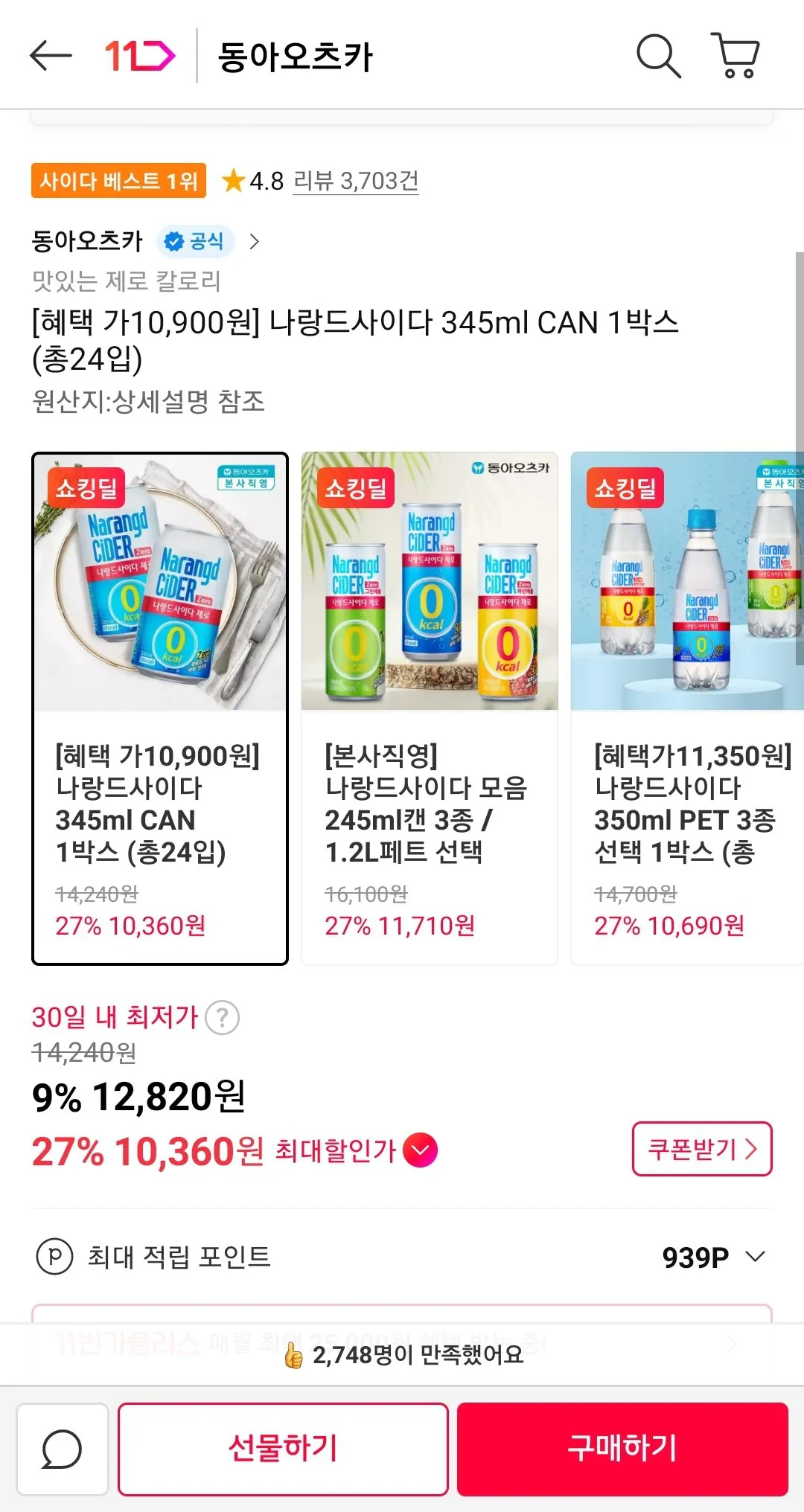
Task: Click the 공식 verified badge
Action: [x=195, y=241]
